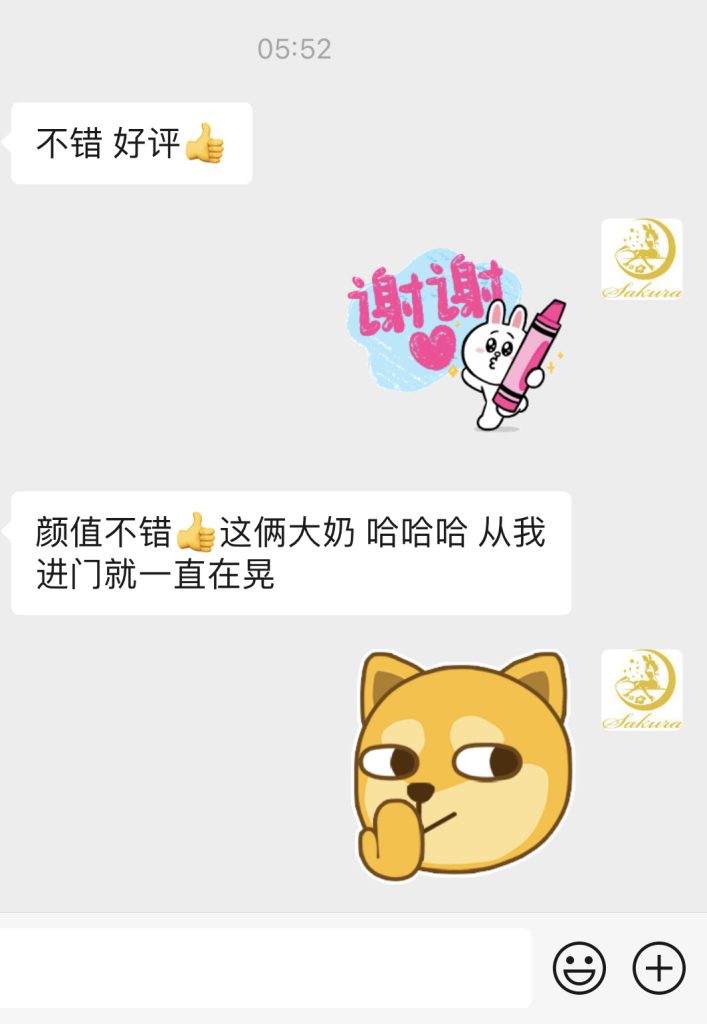The width and height of the screenshot is (707, 1024).
Task: Open Sakura avatar beside the thank-you sticker
Action: [641, 259]
